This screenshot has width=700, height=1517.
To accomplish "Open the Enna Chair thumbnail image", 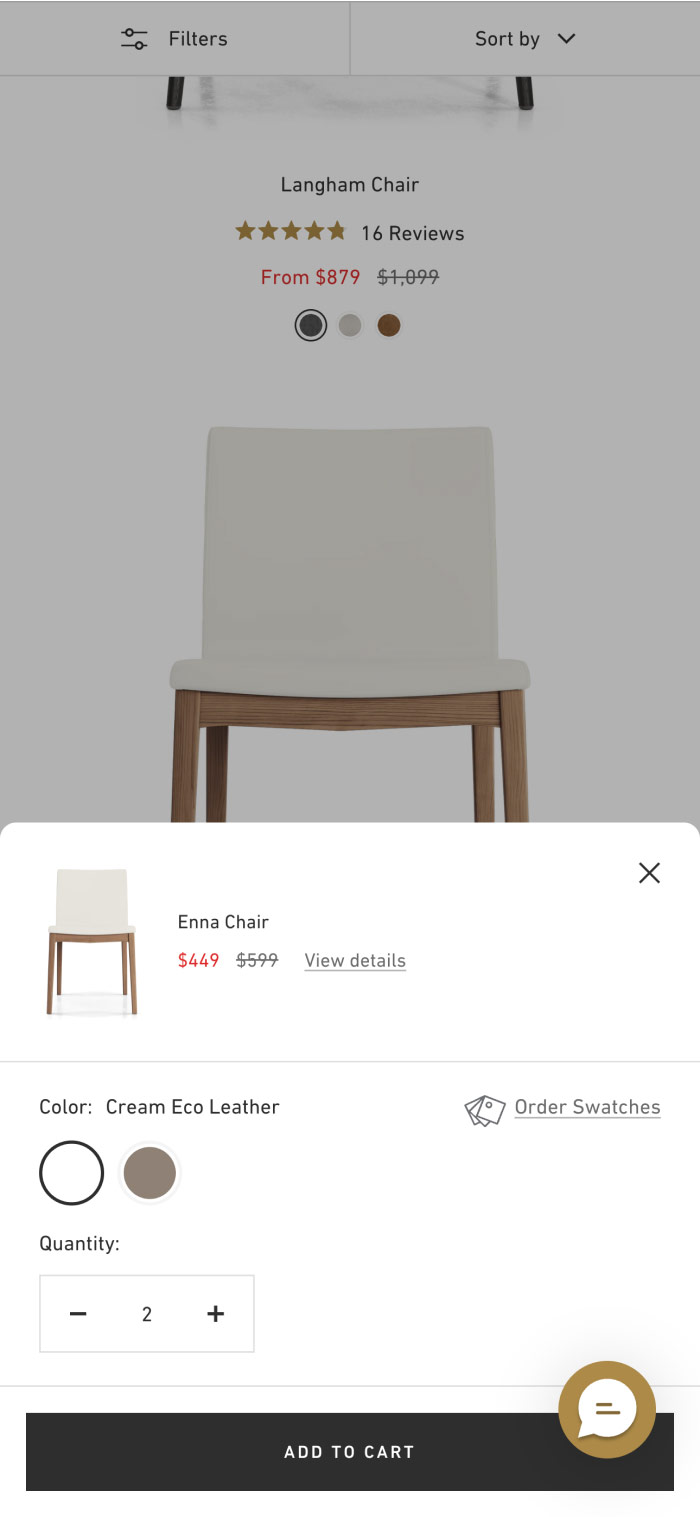I will pyautogui.click(x=92, y=942).
